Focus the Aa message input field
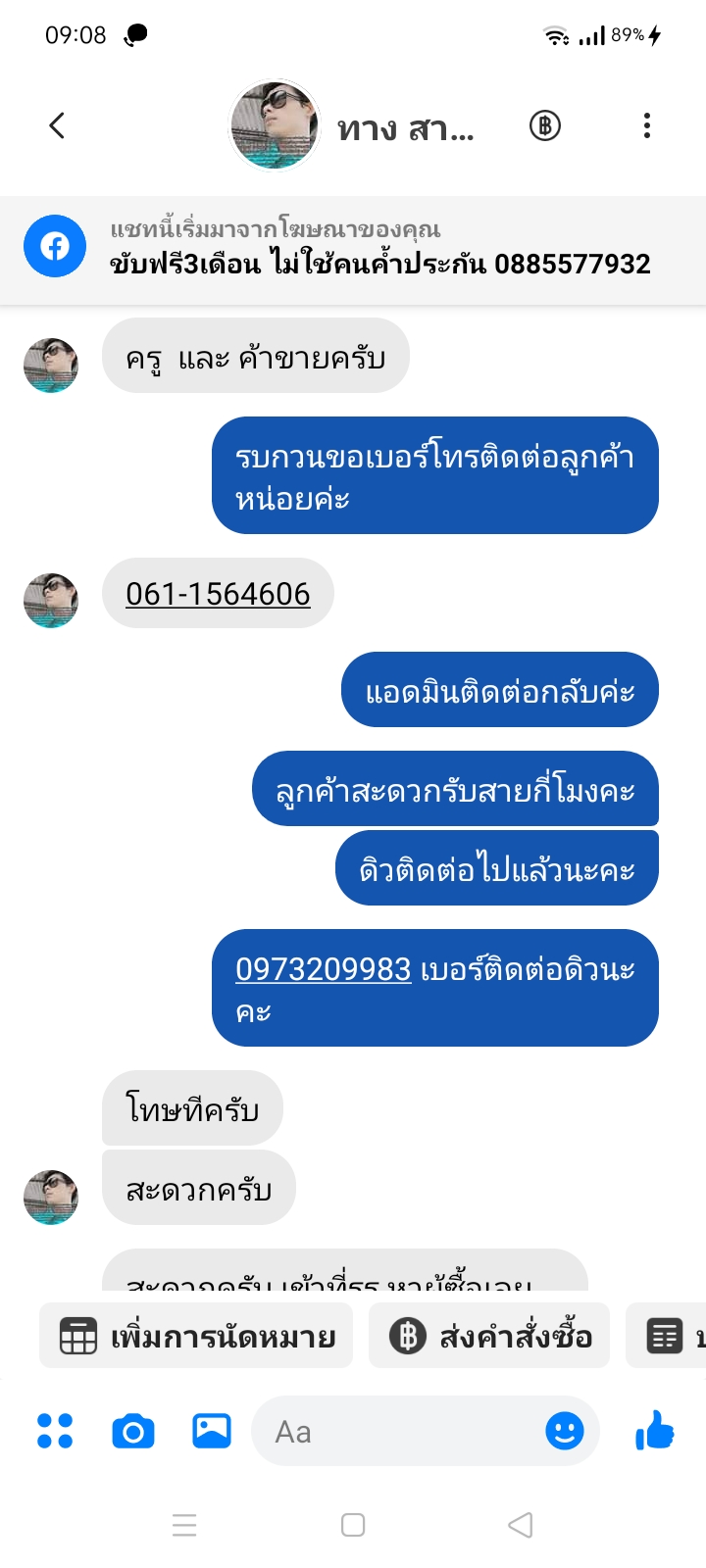The height and width of the screenshot is (1568, 706). pyautogui.click(x=397, y=1432)
